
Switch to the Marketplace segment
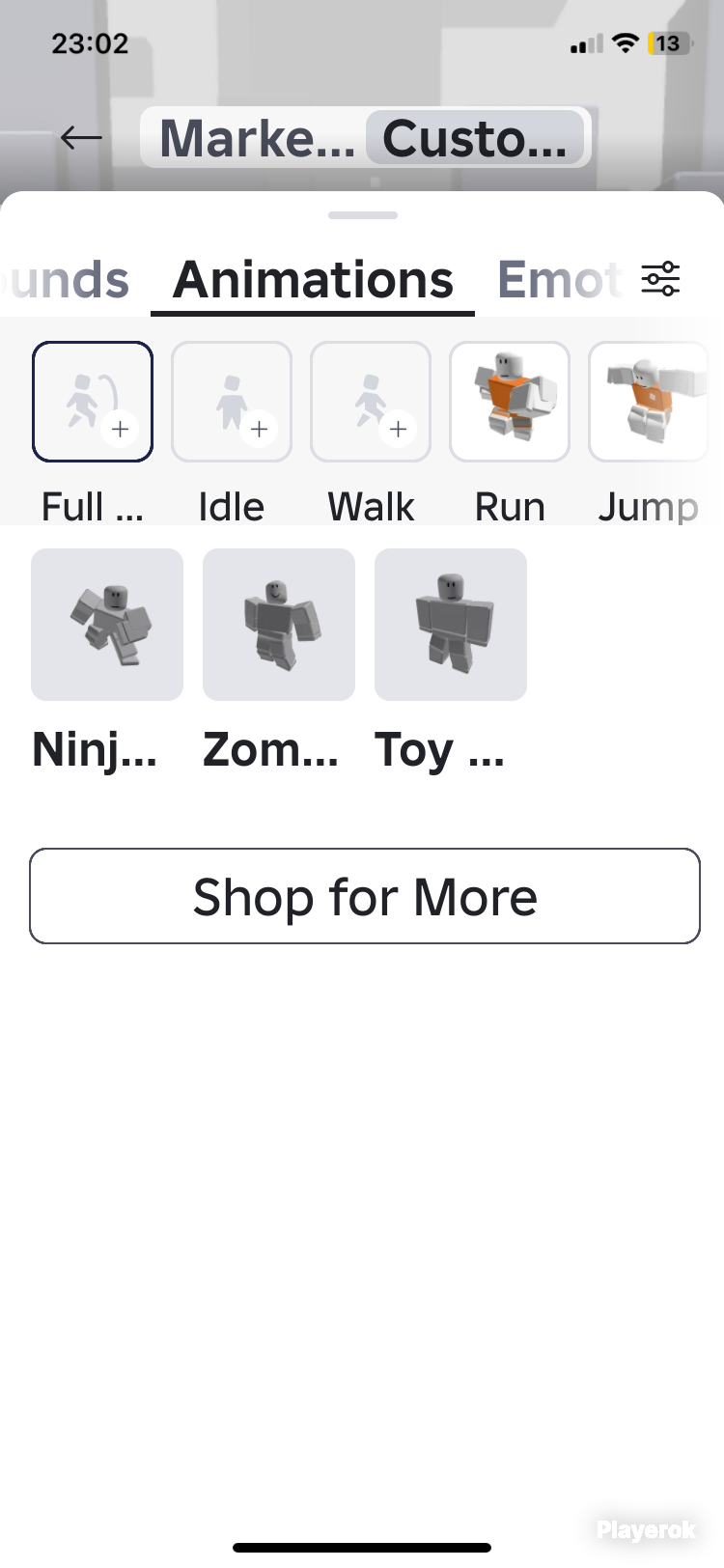(255, 138)
